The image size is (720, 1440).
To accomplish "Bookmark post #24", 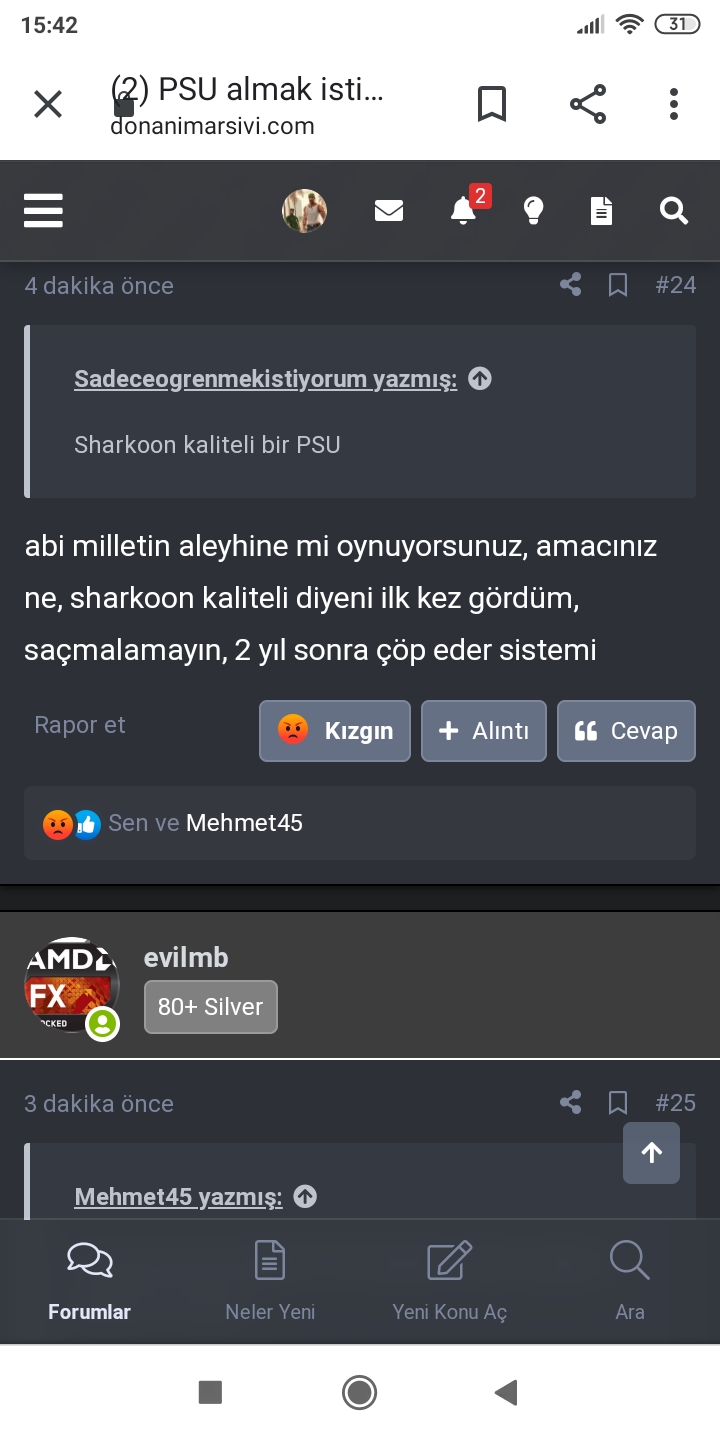I will pos(618,286).
